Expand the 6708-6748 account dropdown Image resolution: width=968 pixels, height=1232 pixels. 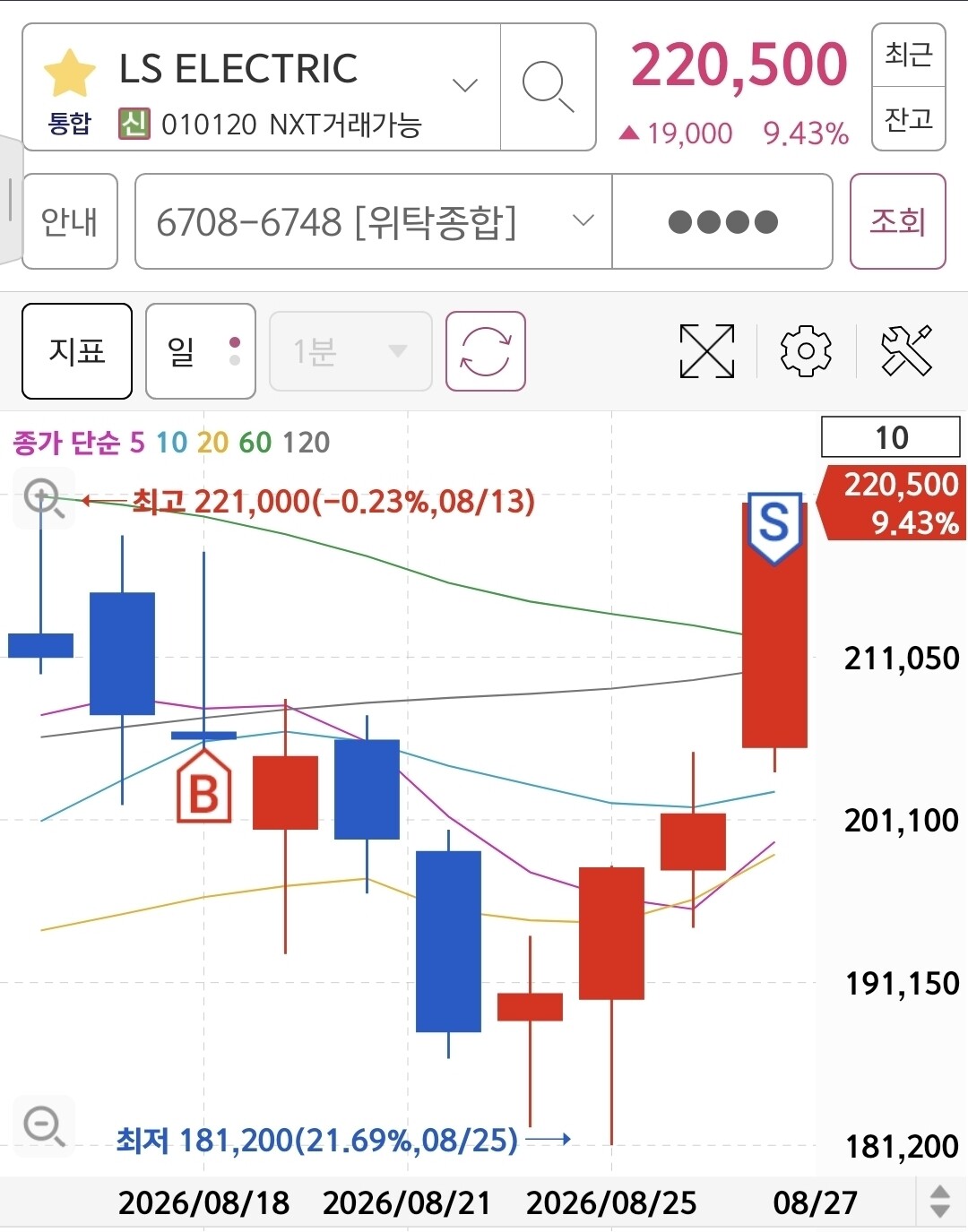[x=373, y=221]
